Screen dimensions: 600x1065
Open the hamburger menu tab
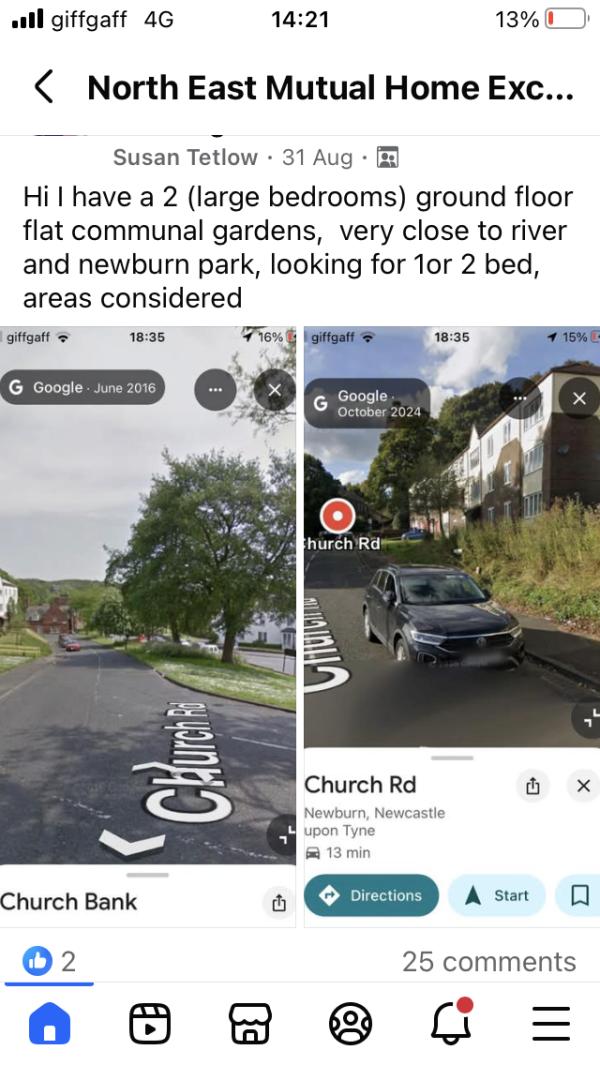(x=550, y=1023)
